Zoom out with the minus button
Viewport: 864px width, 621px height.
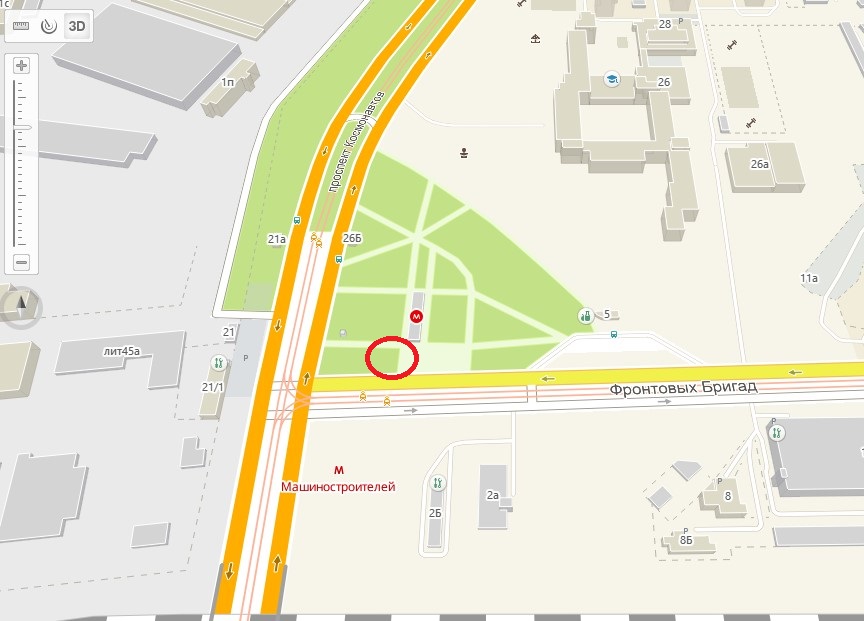click(22, 262)
